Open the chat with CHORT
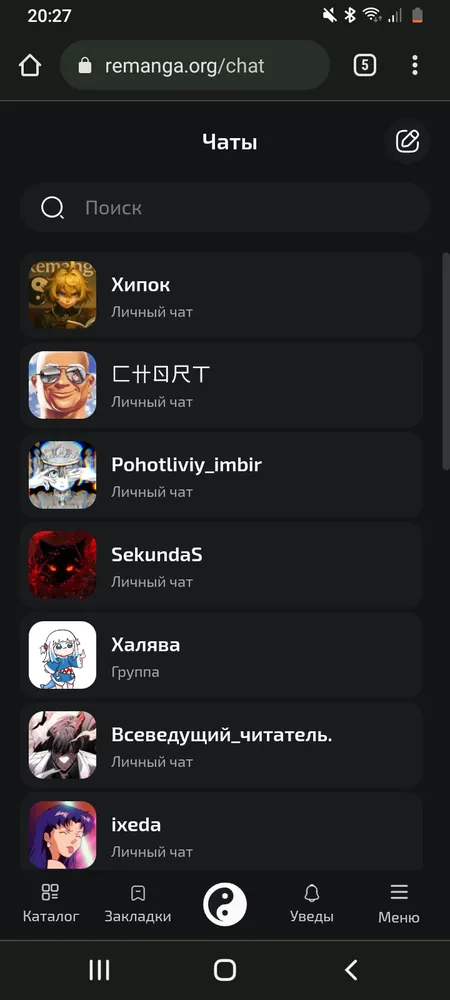This screenshot has width=450, height=1000. 222,385
